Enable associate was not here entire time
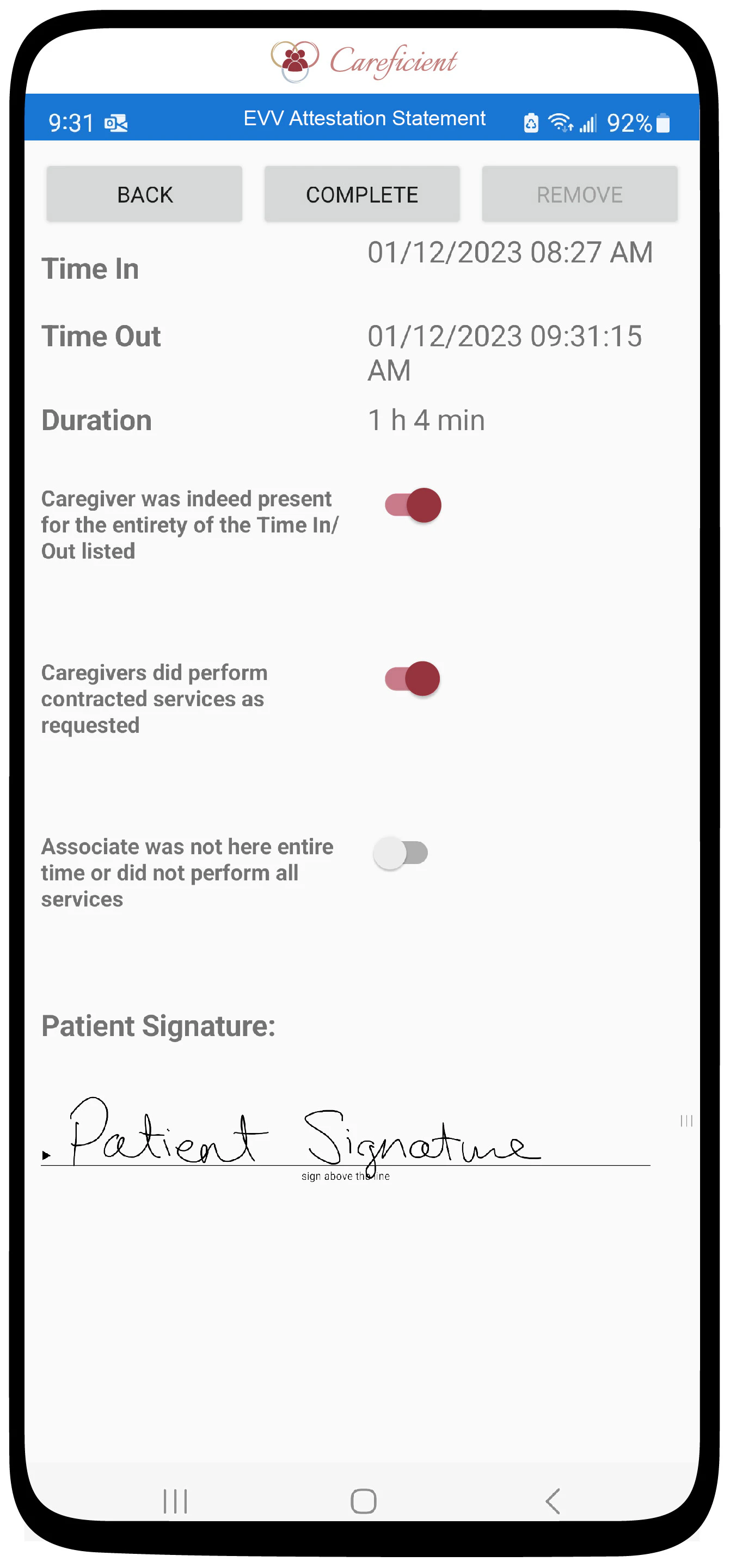 click(401, 853)
